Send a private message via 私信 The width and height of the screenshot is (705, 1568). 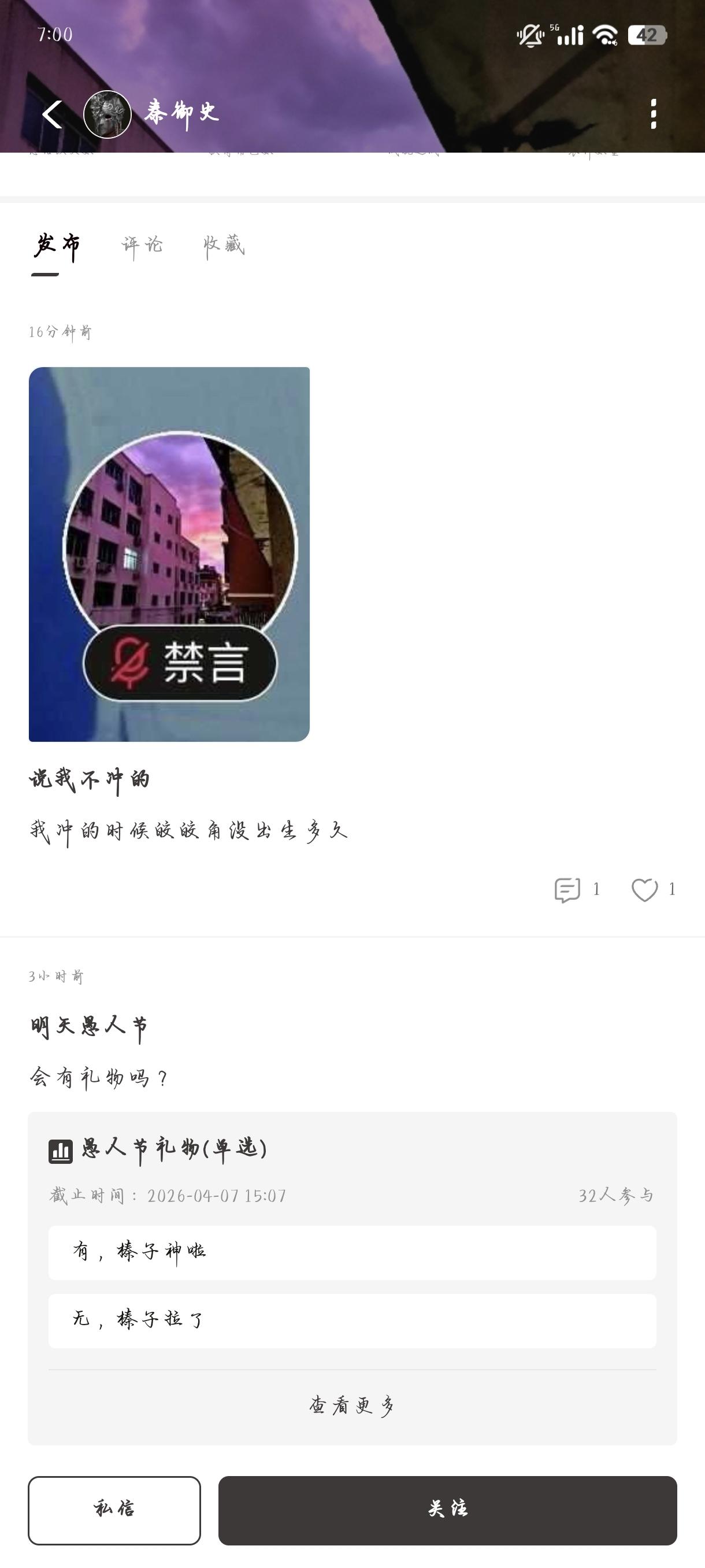click(114, 1510)
